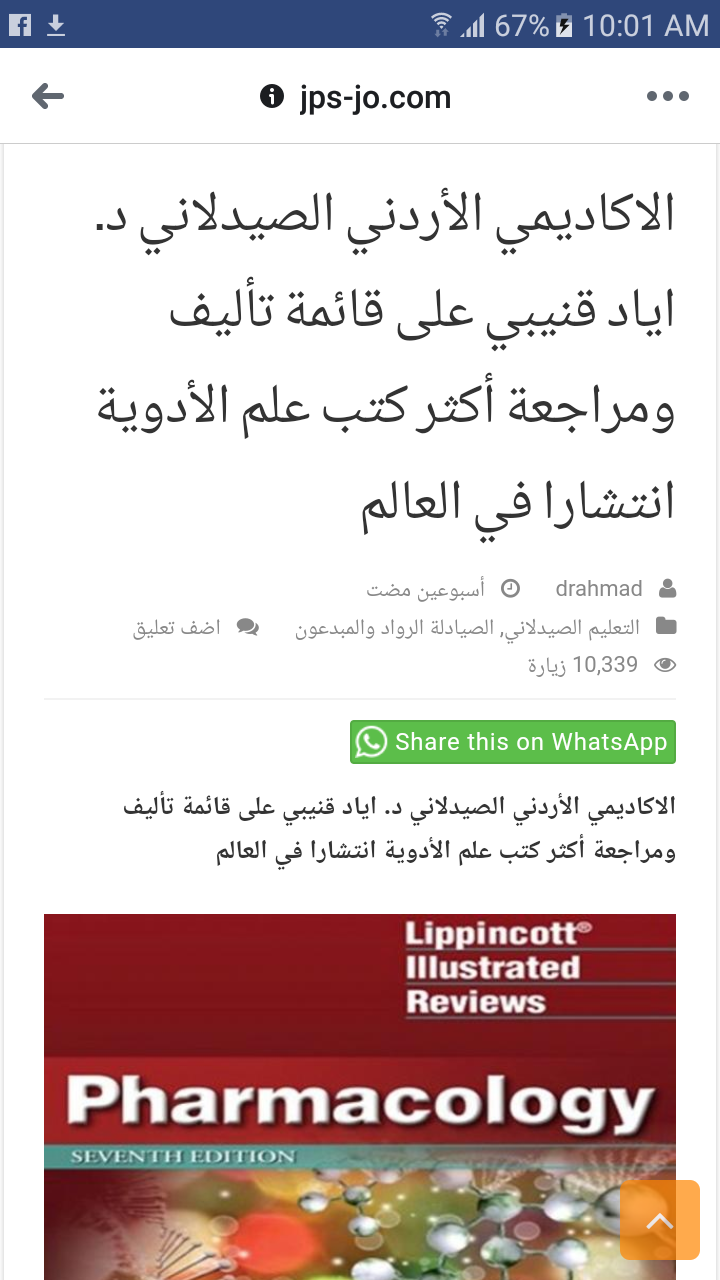Open author drahmad's profile link
This screenshot has width=720, height=1280.
coord(598,589)
